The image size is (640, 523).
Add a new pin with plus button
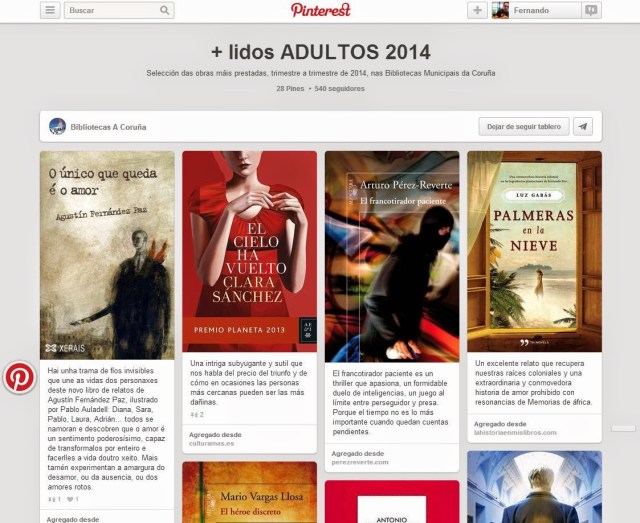(x=477, y=10)
